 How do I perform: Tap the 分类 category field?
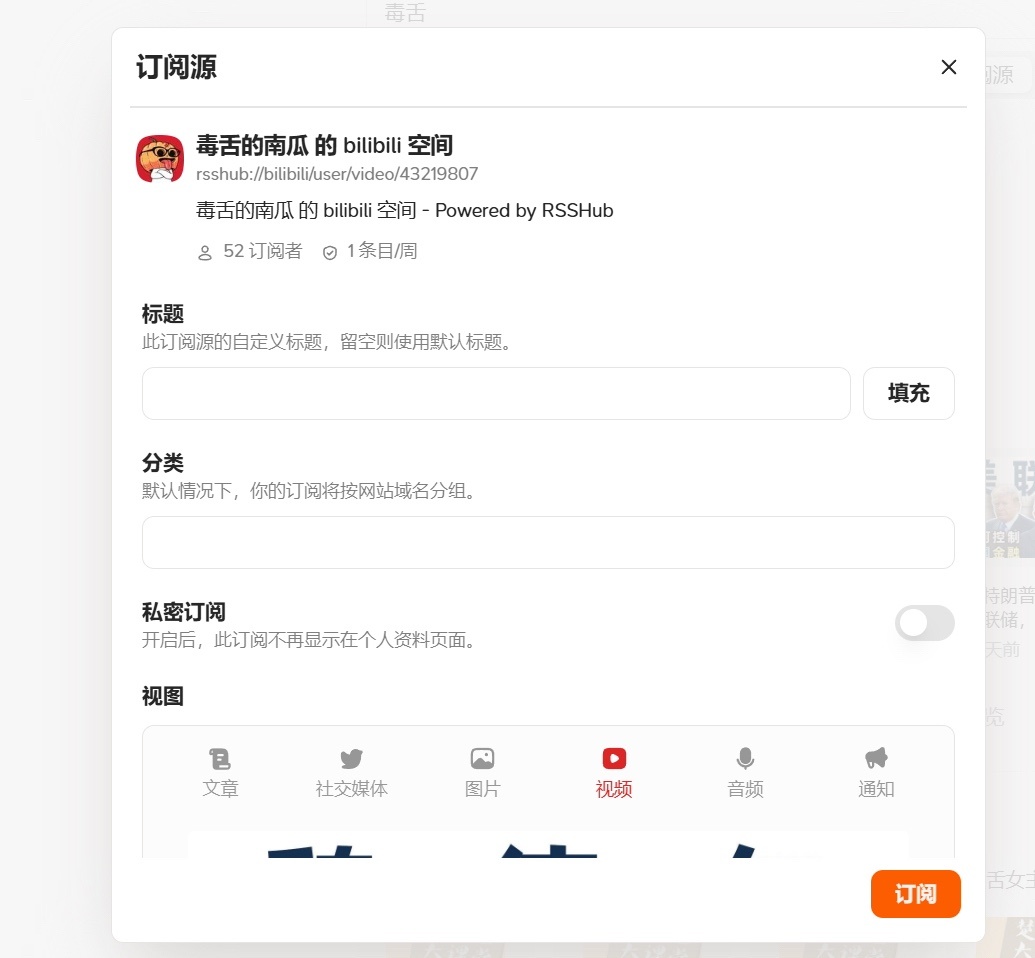tap(548, 542)
